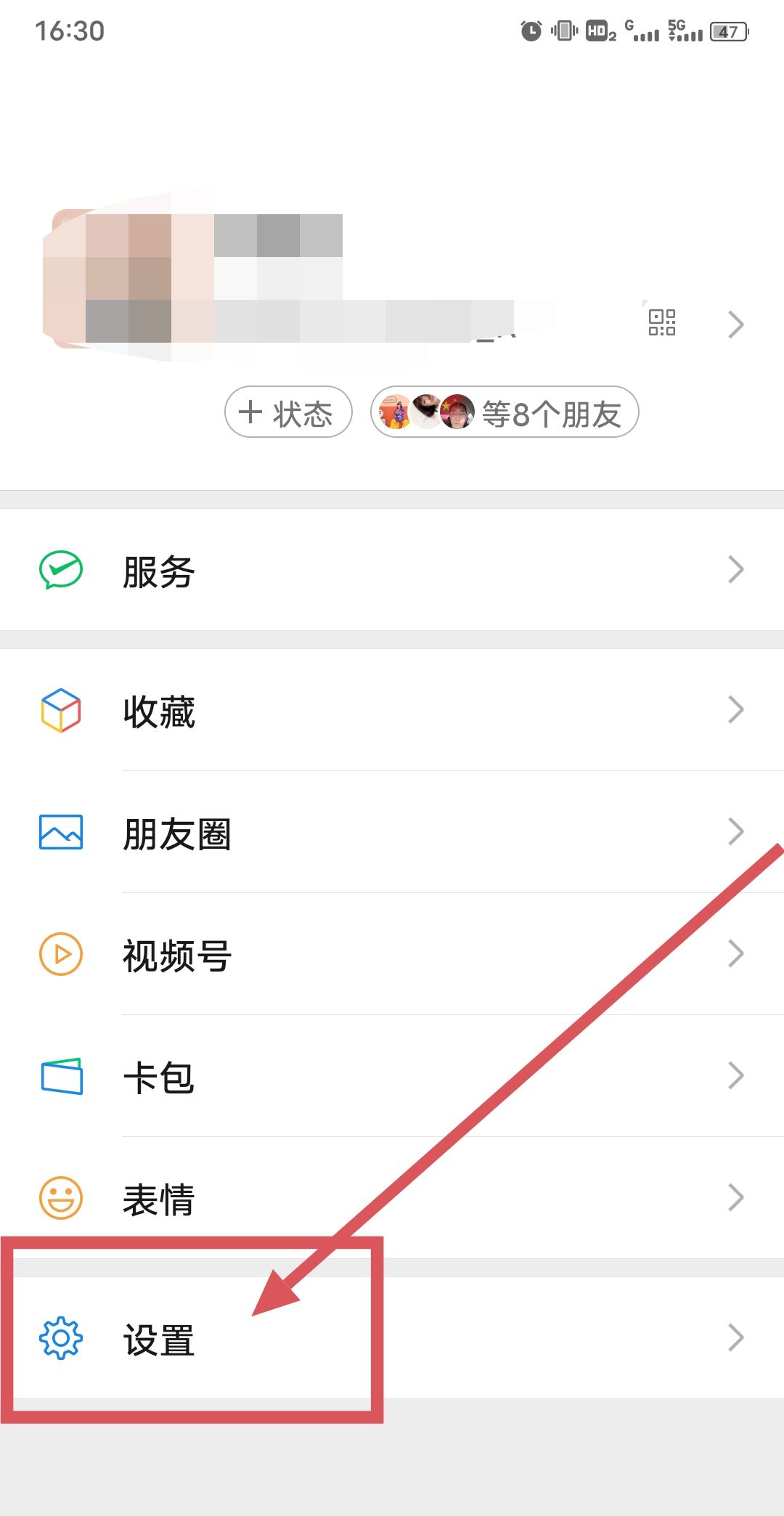This screenshot has width=784, height=1516.
Task: Open 卡包 (Card Package) wallet icon
Action: click(61, 1077)
